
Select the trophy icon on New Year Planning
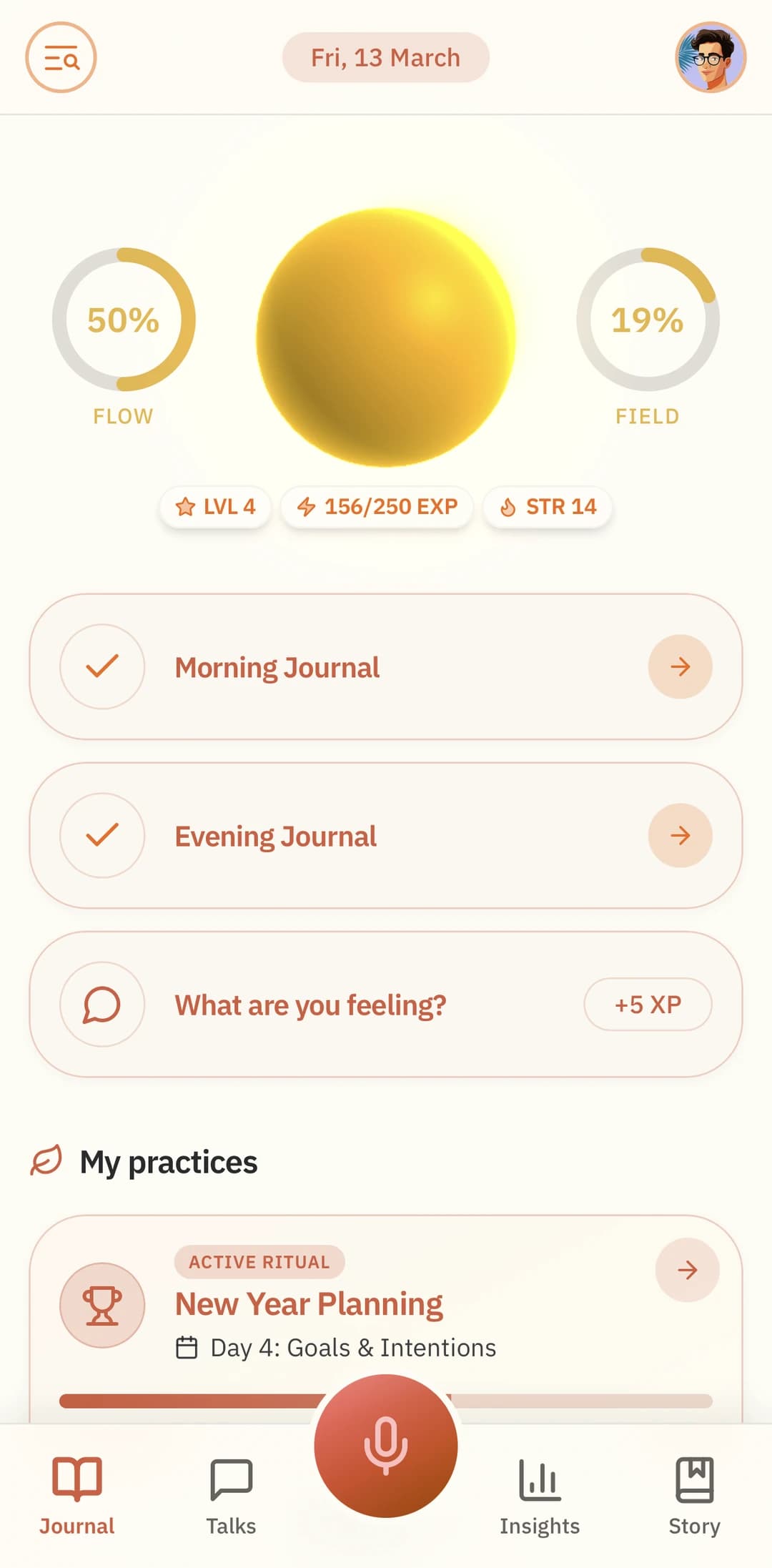102,1305
